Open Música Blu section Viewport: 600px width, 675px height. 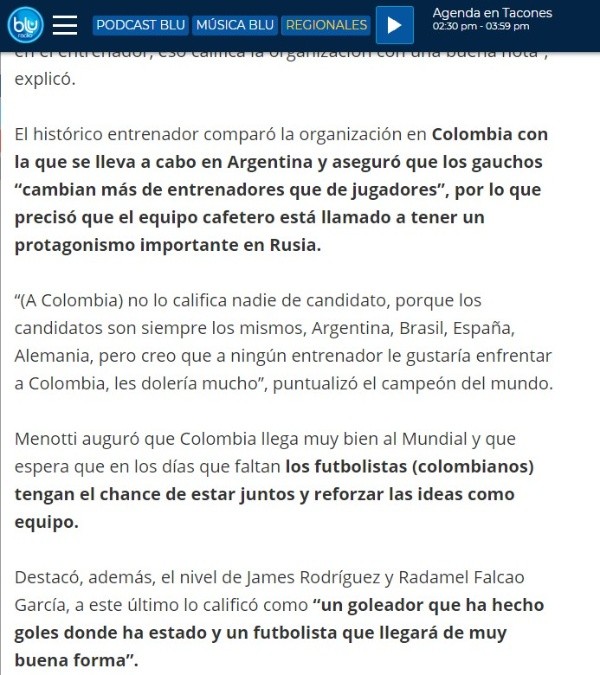(x=234, y=25)
